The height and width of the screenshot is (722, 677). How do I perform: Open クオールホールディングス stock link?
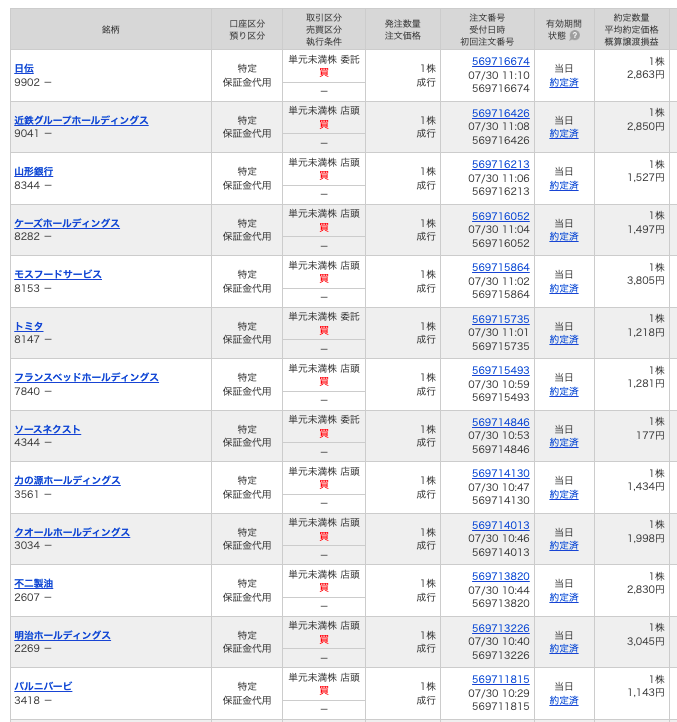point(72,532)
